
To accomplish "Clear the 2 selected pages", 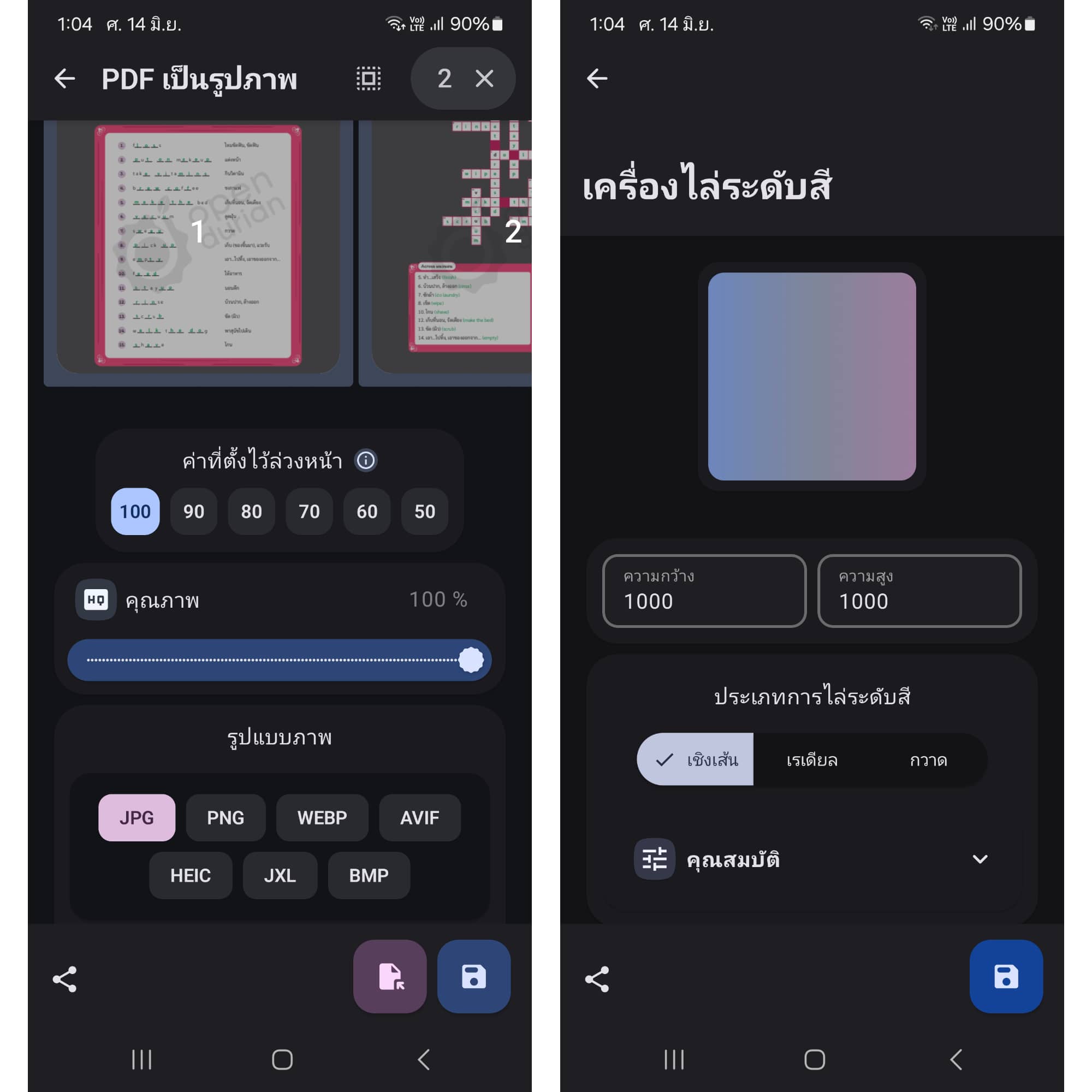I will click(484, 79).
